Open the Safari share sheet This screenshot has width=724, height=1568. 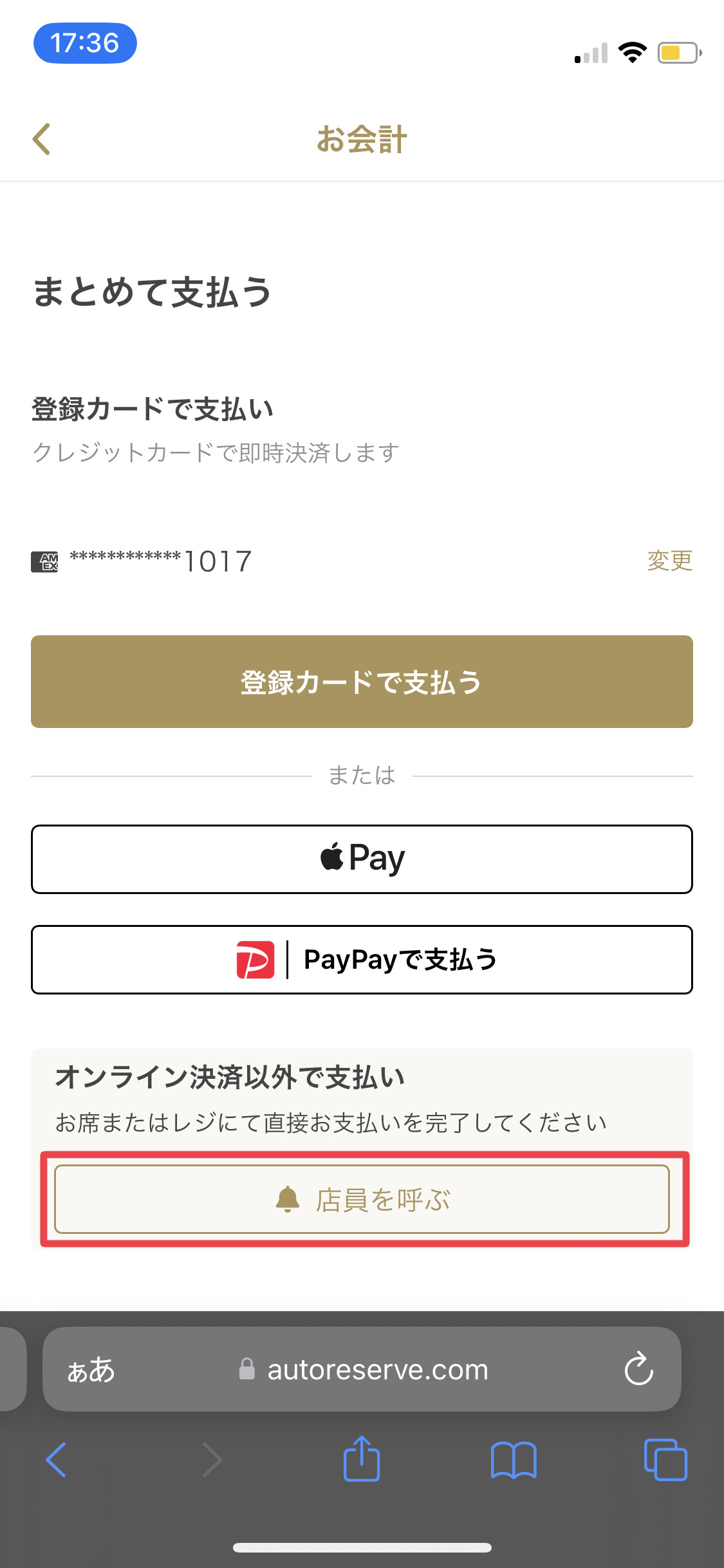(x=362, y=1459)
